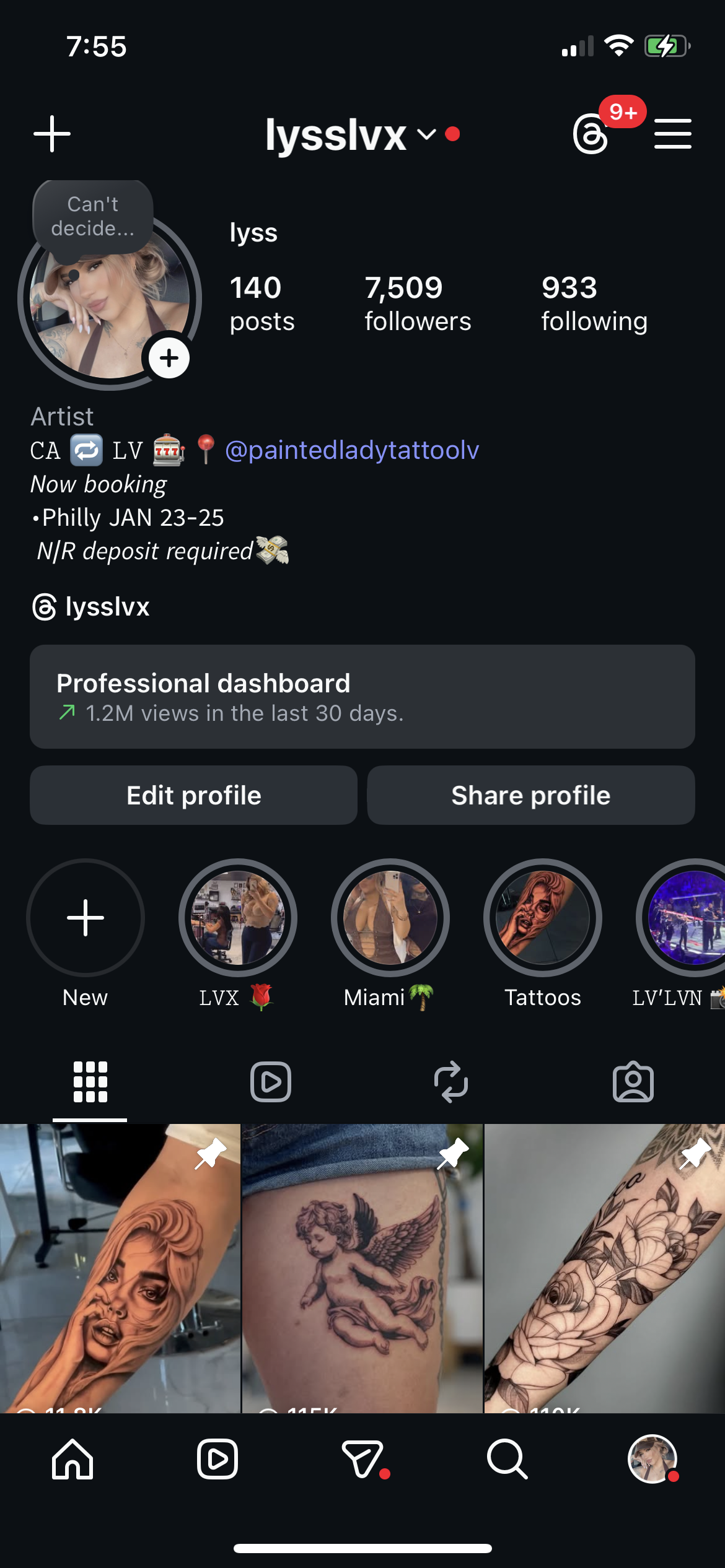Open the Tattoos highlight
Viewport: 725px width, 1568px height.
click(542, 918)
